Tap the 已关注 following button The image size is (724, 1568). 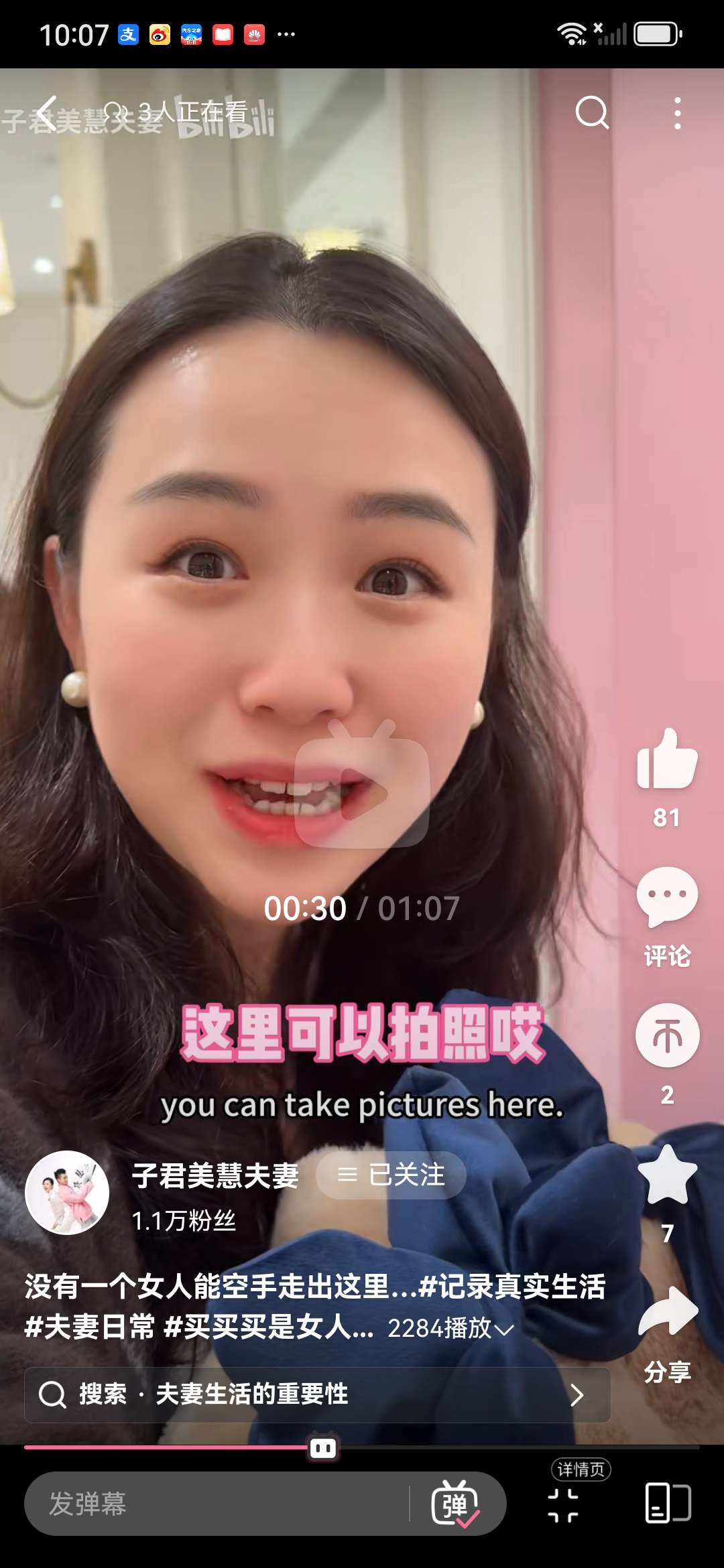pos(391,1175)
